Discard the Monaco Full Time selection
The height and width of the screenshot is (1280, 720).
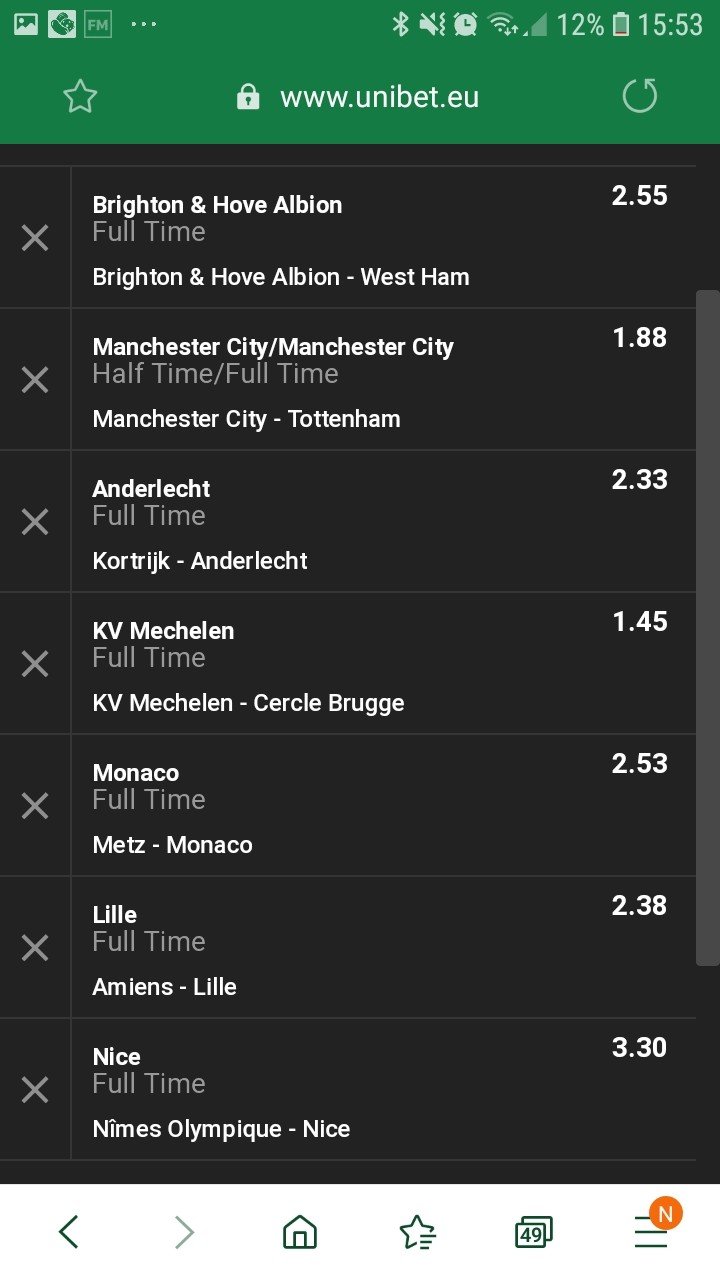pyautogui.click(x=35, y=806)
